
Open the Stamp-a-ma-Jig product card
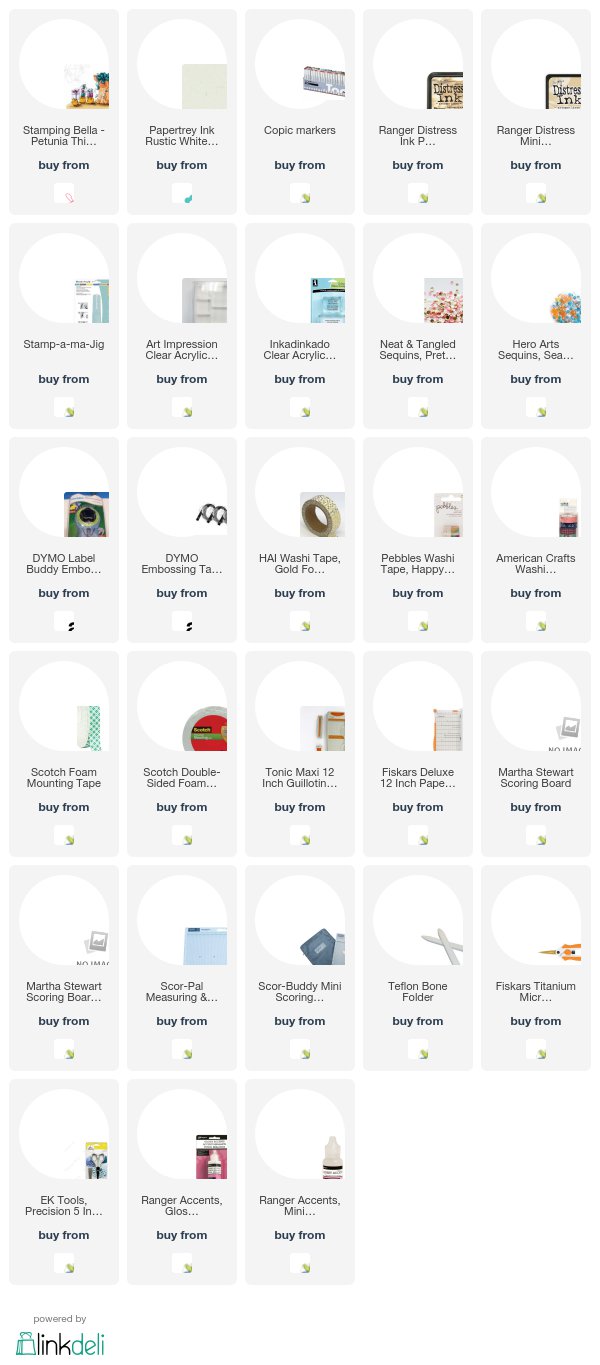pos(64,326)
